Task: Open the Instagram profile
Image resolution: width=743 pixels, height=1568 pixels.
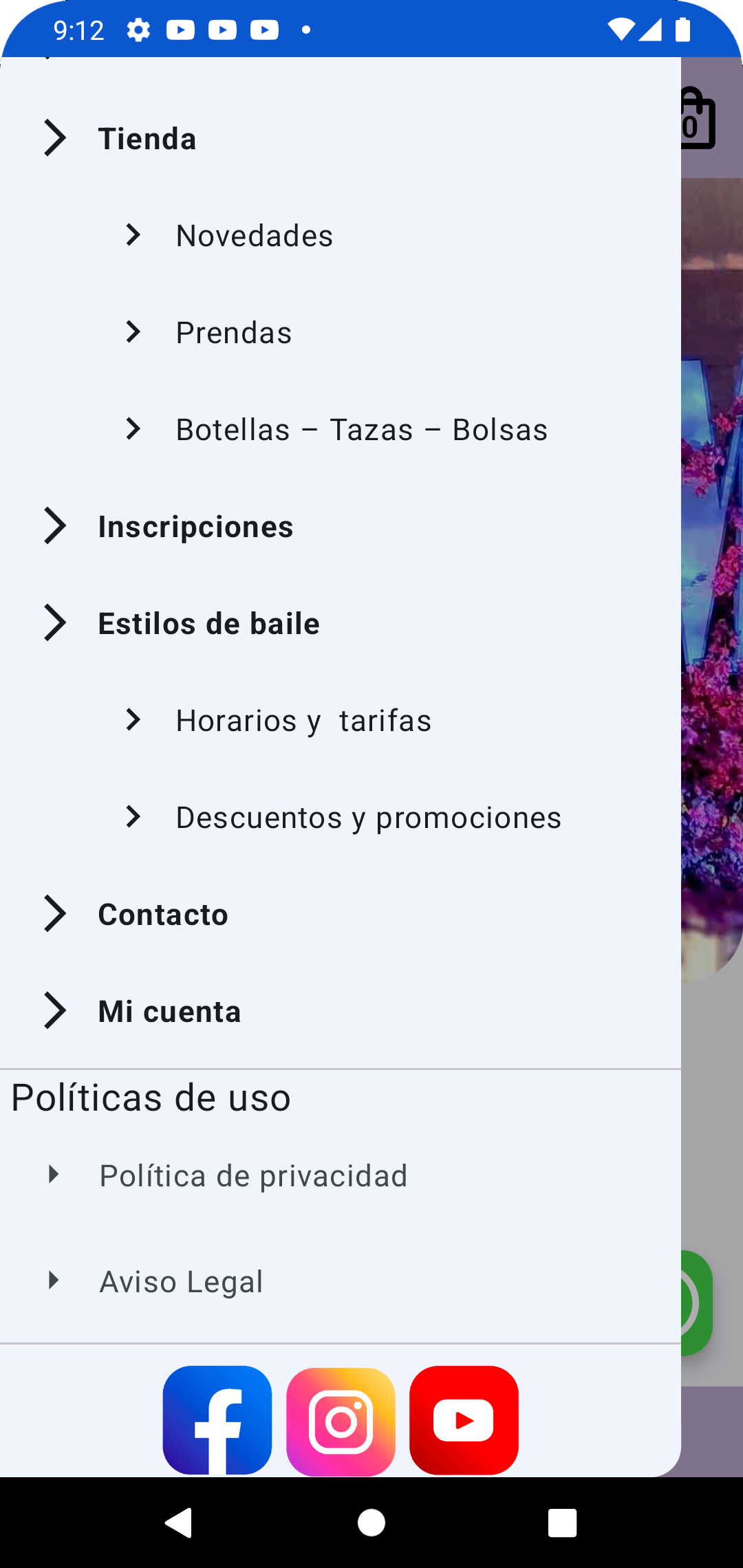Action: coord(341,1422)
